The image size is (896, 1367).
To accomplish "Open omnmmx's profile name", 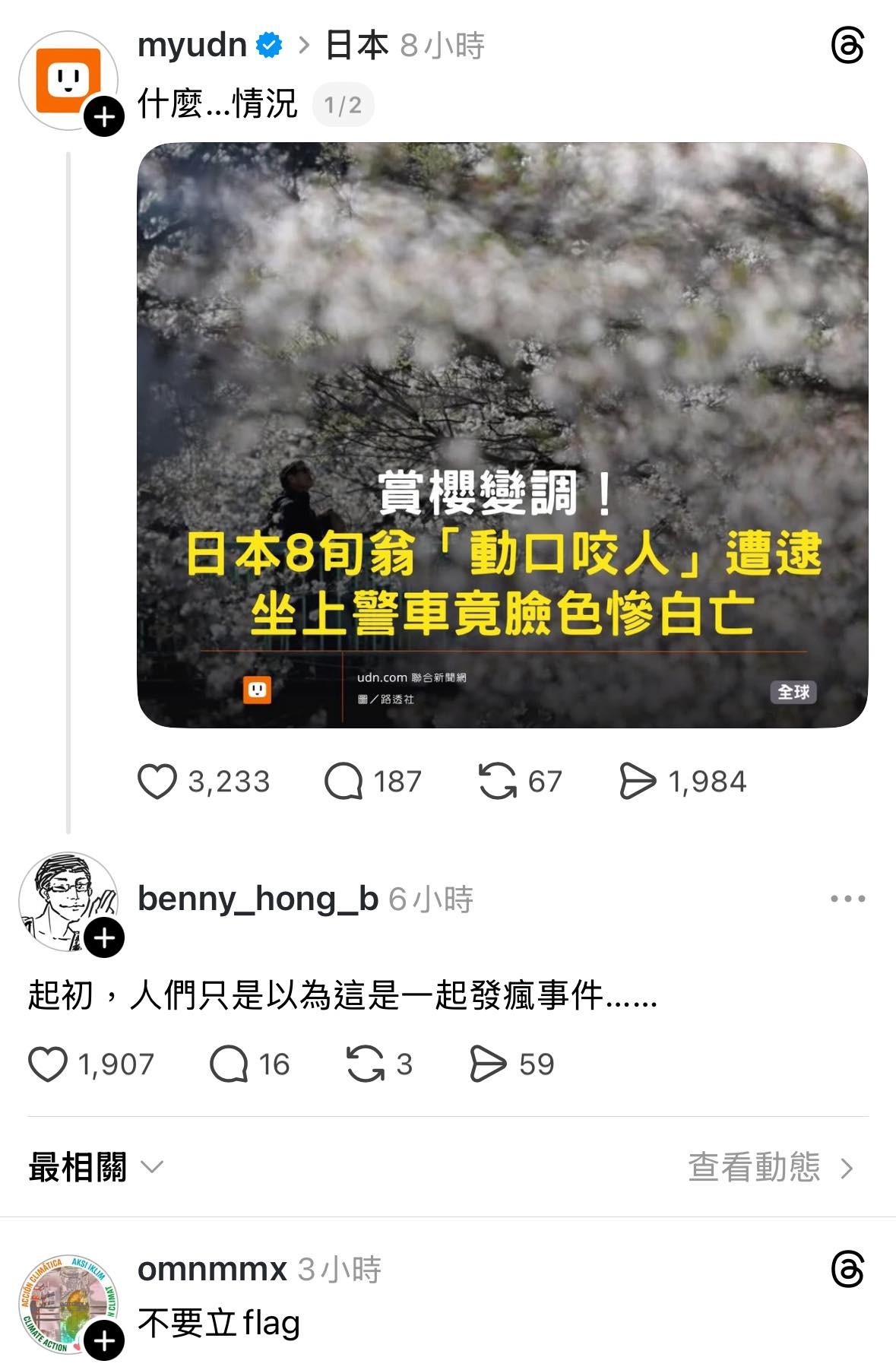I will click(212, 1269).
